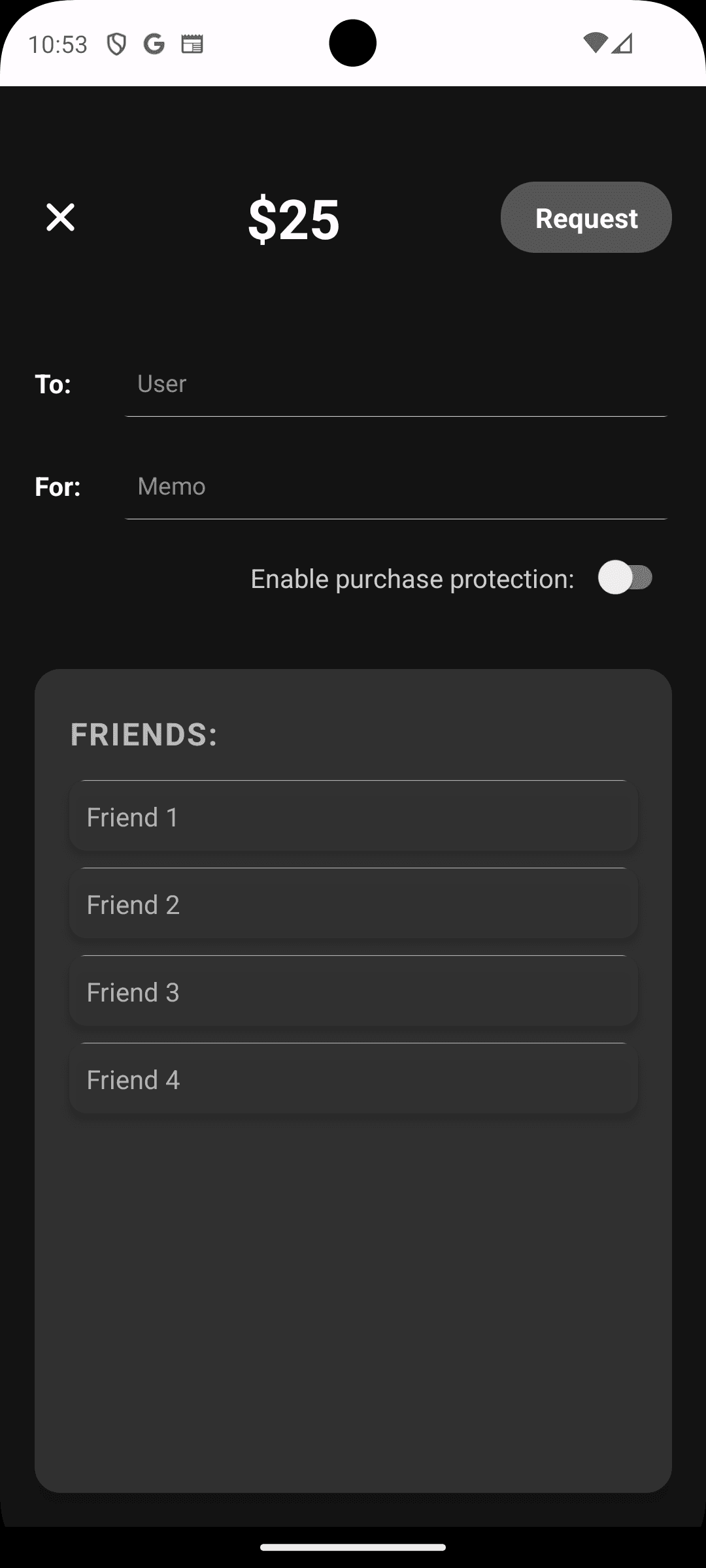Enable purchase protection
Image resolution: width=706 pixels, height=1568 pixels.
tap(625, 578)
